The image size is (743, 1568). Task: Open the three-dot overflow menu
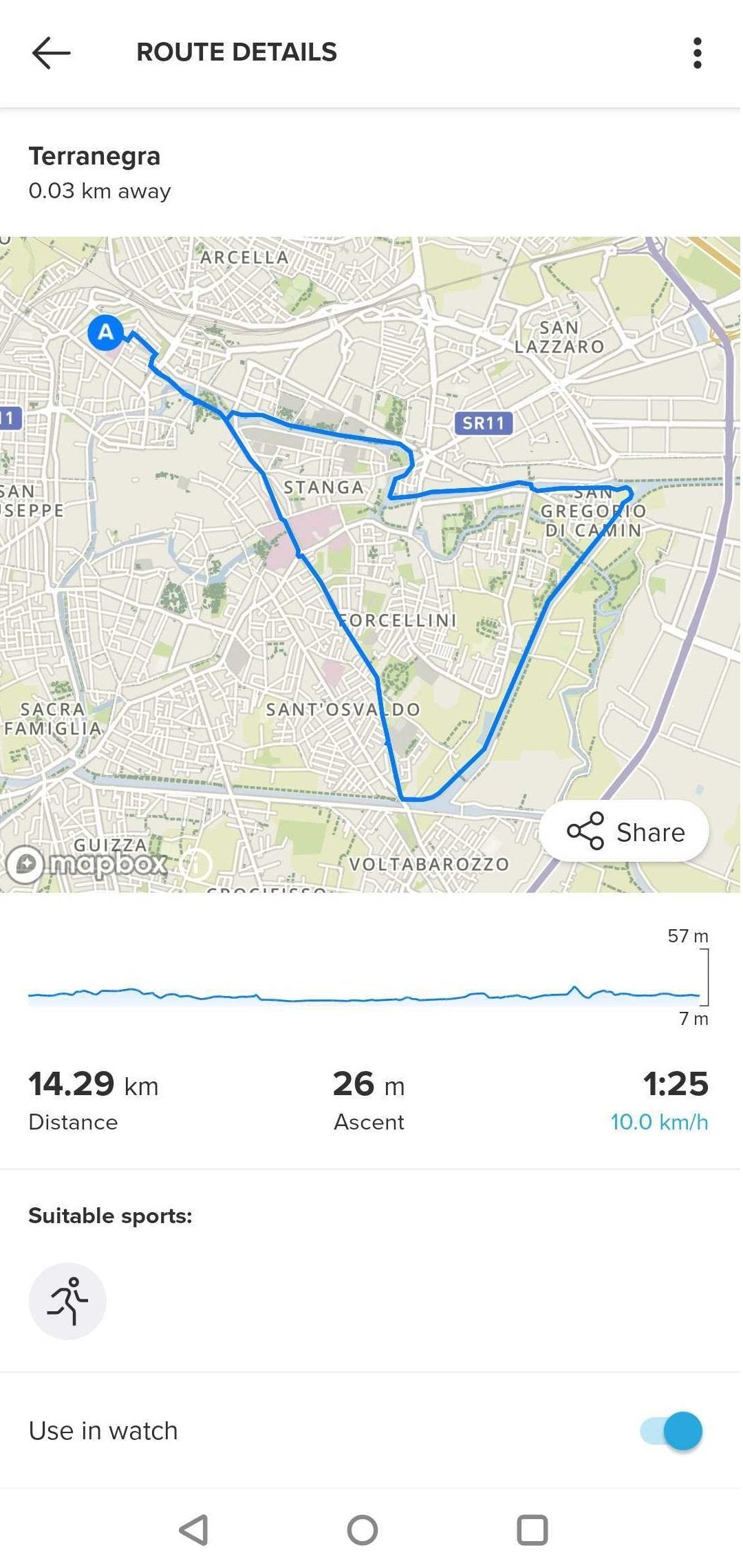coord(697,53)
